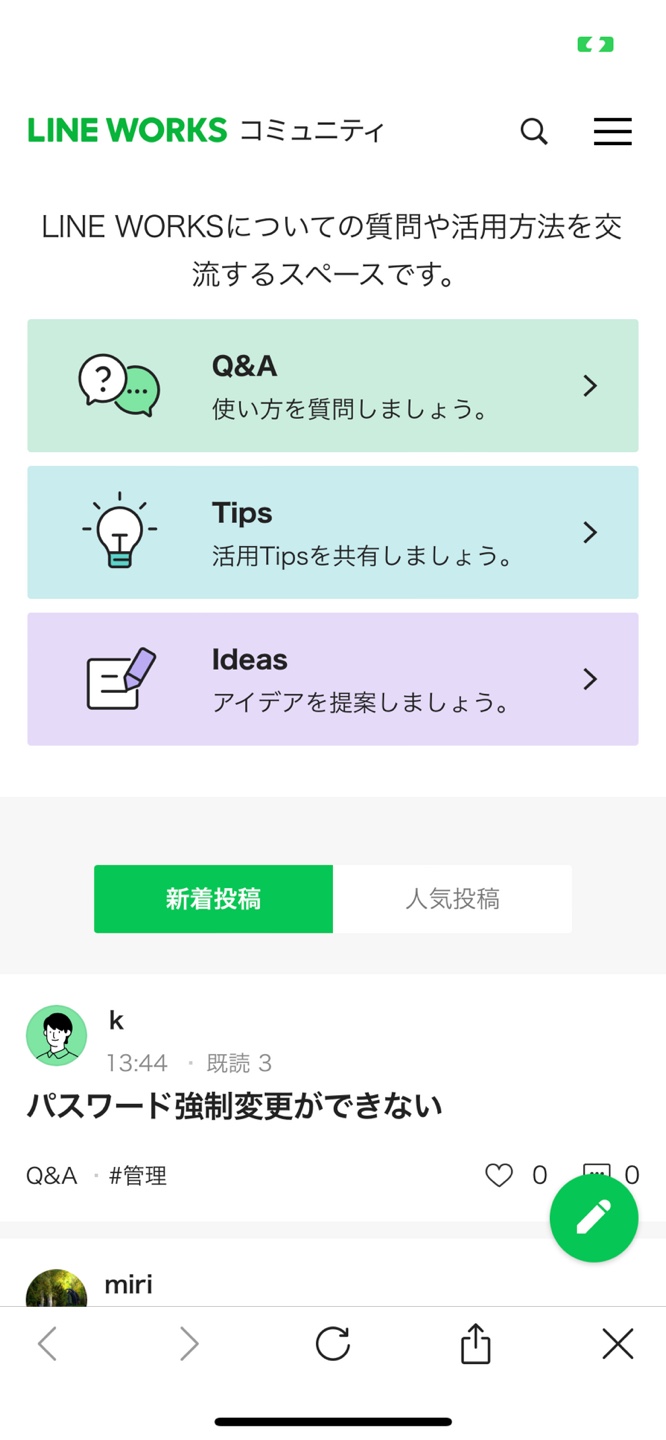The height and width of the screenshot is (1440, 666).
Task: Reload the page
Action: (333, 1343)
